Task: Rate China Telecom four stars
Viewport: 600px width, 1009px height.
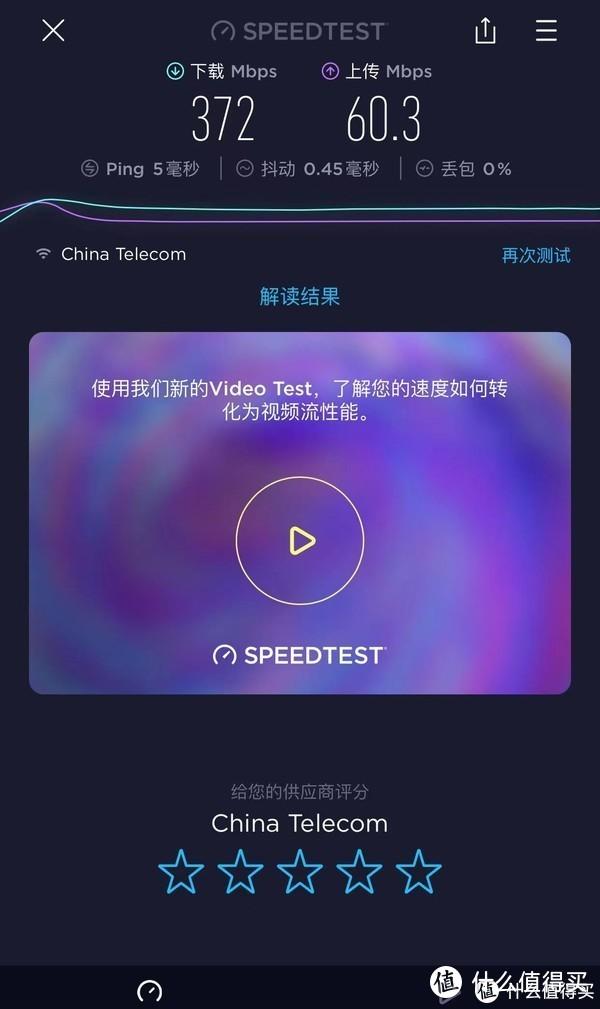Action: point(359,872)
